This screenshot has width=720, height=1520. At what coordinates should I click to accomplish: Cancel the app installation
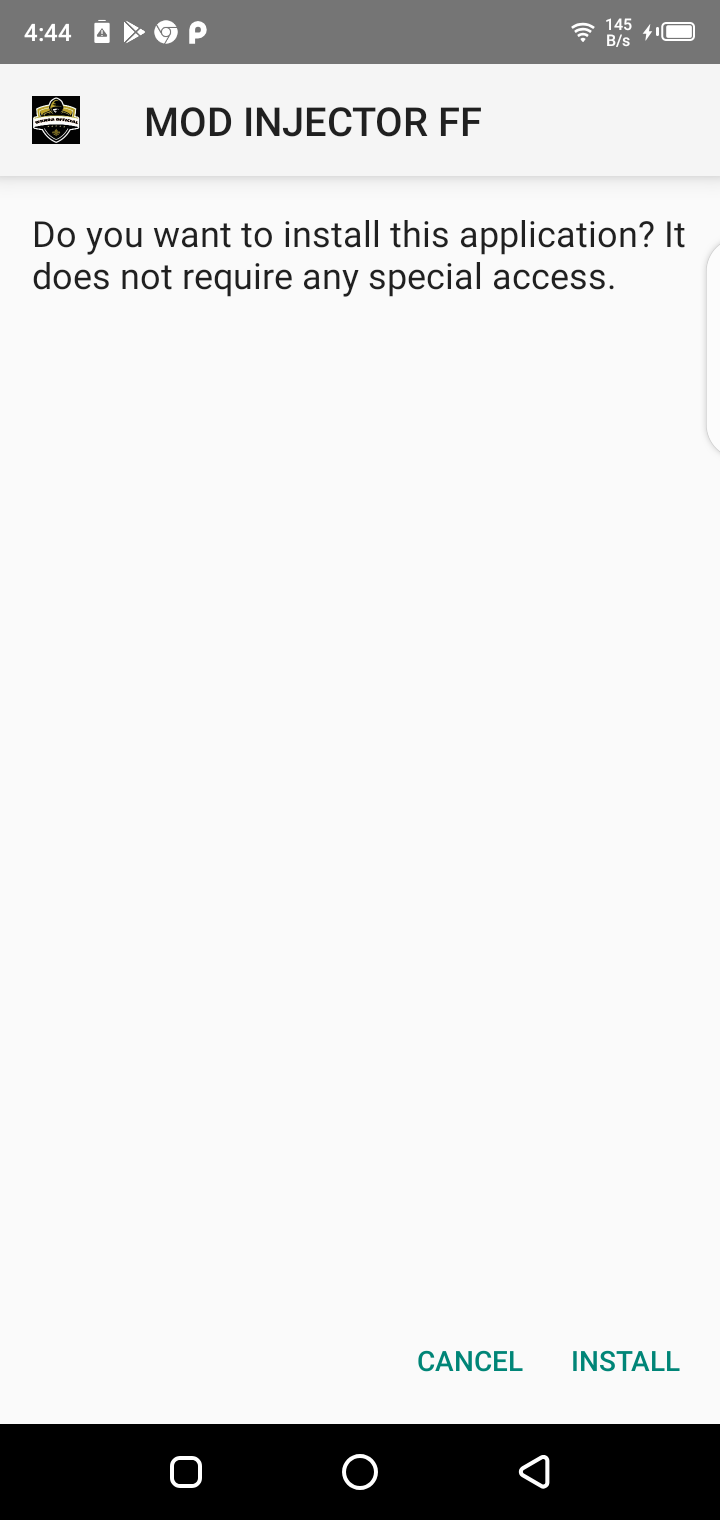point(470,1361)
